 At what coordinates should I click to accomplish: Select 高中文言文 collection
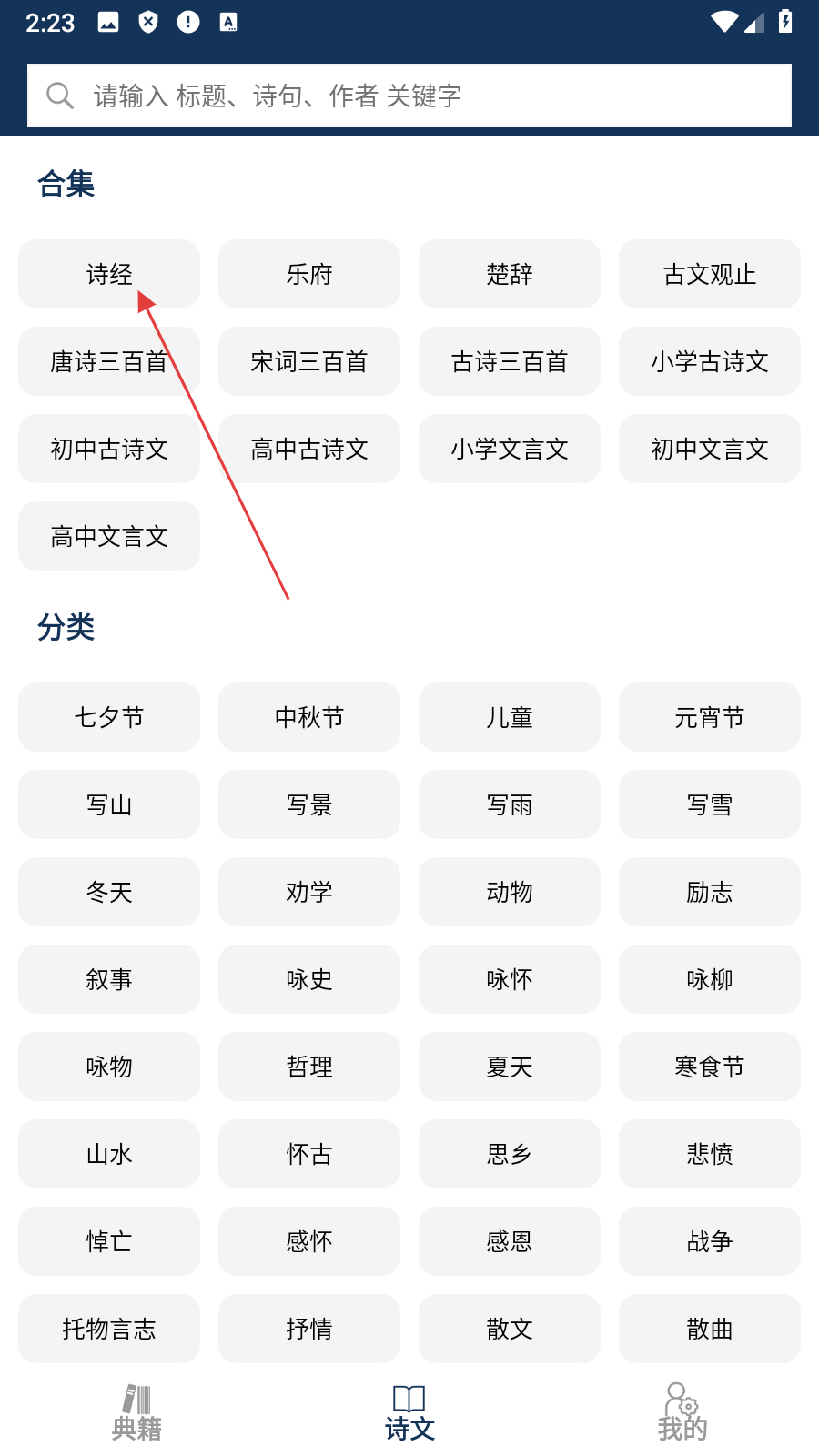tap(109, 536)
